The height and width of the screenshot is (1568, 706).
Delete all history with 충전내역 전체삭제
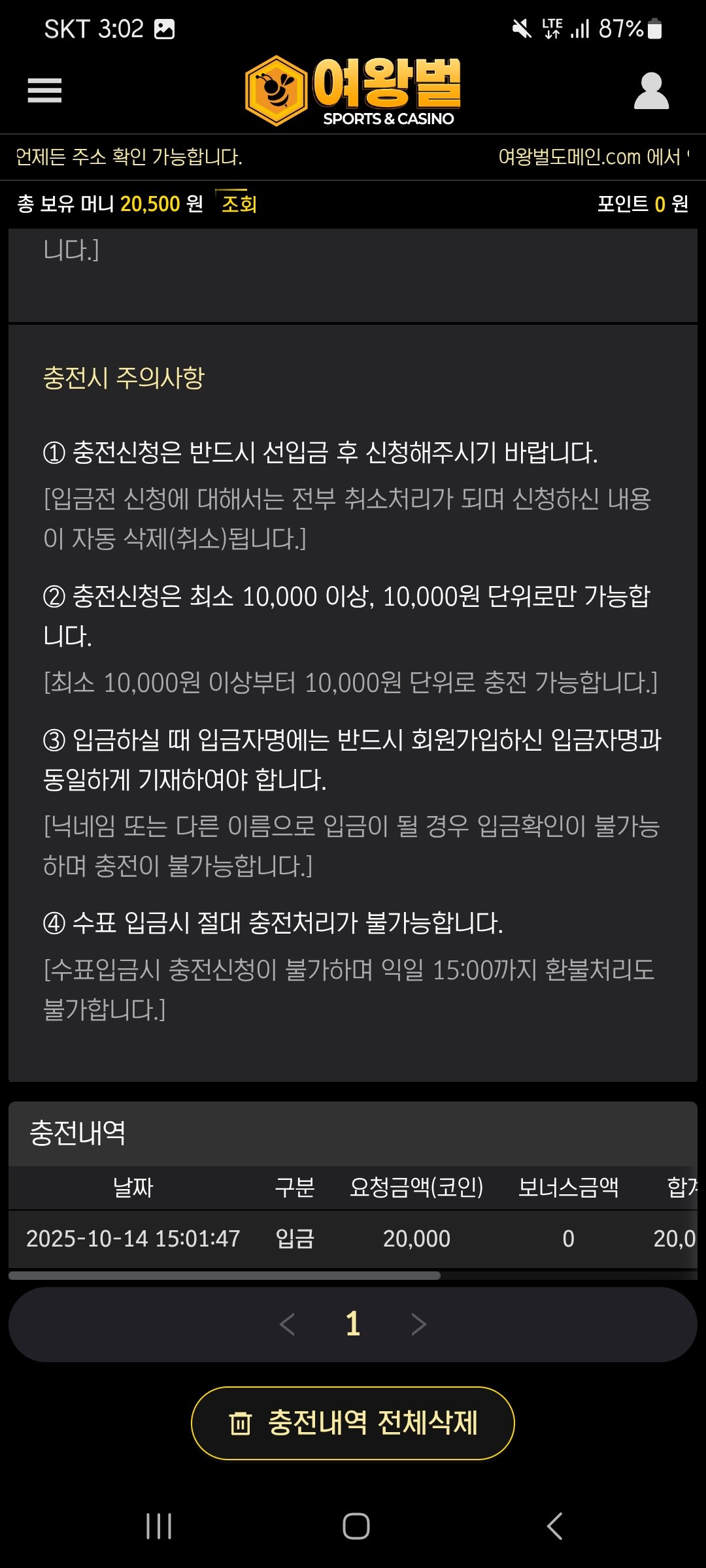click(353, 1423)
